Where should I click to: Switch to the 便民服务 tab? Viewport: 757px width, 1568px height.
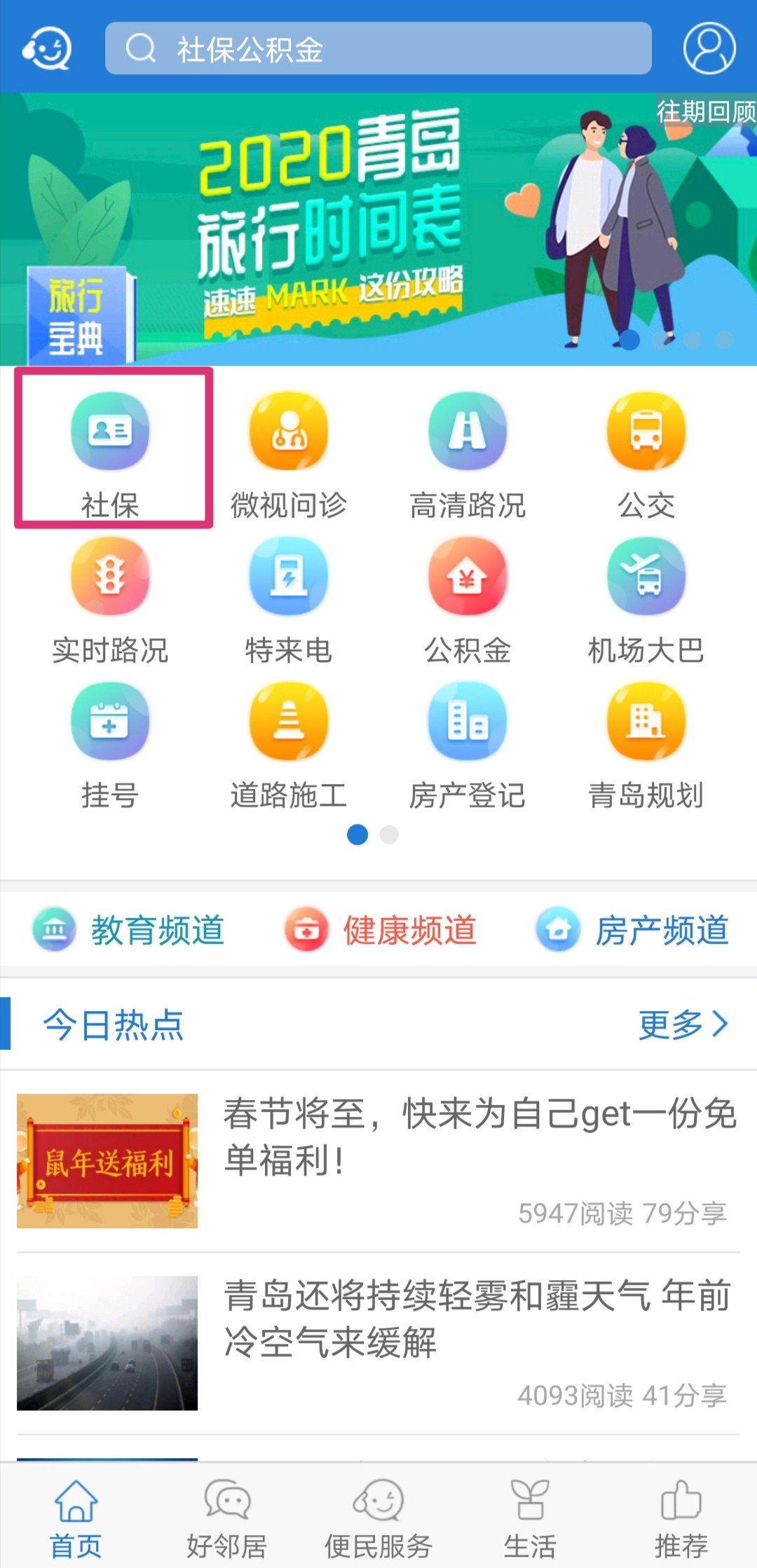click(x=378, y=1518)
